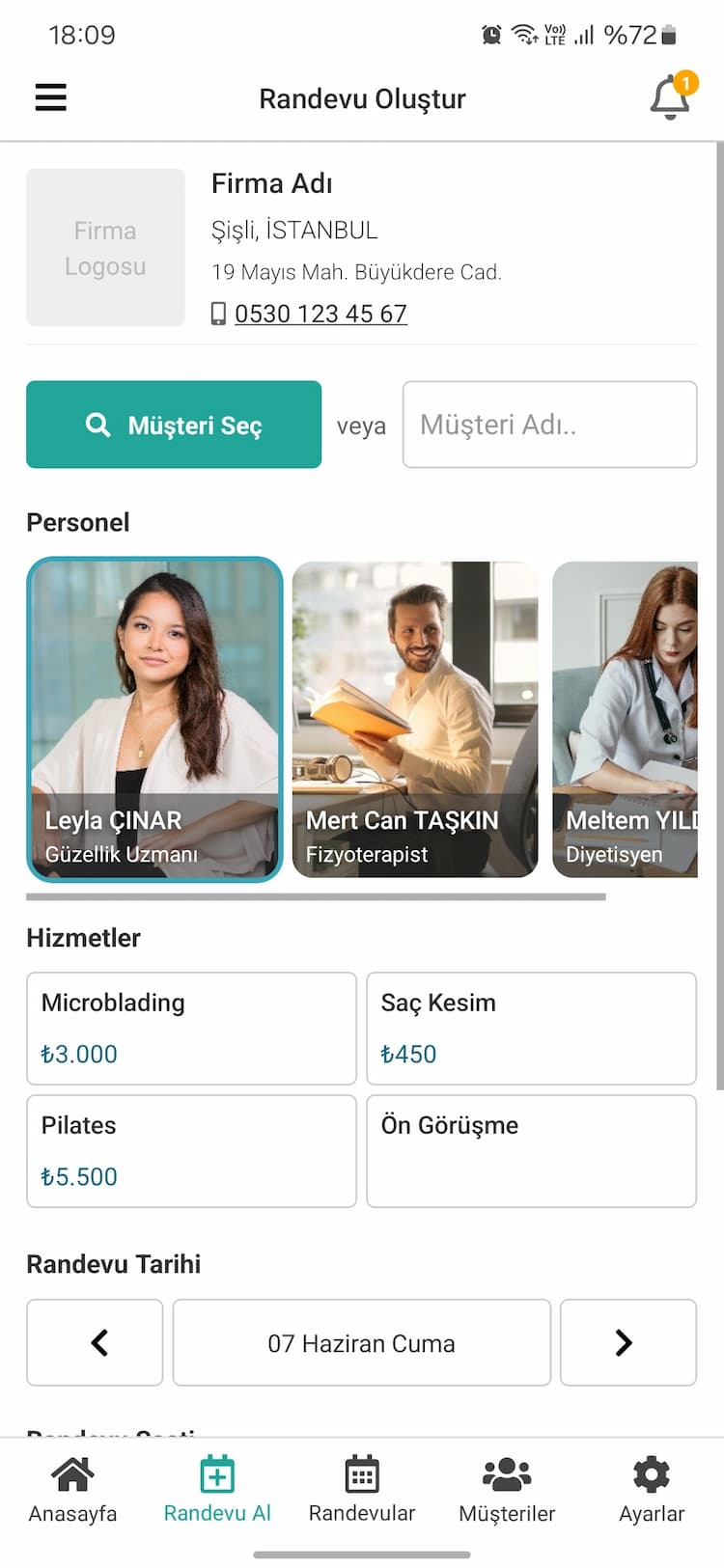
Task: Choose Mert Can TAŞKIN as personnel
Action: [x=415, y=719]
